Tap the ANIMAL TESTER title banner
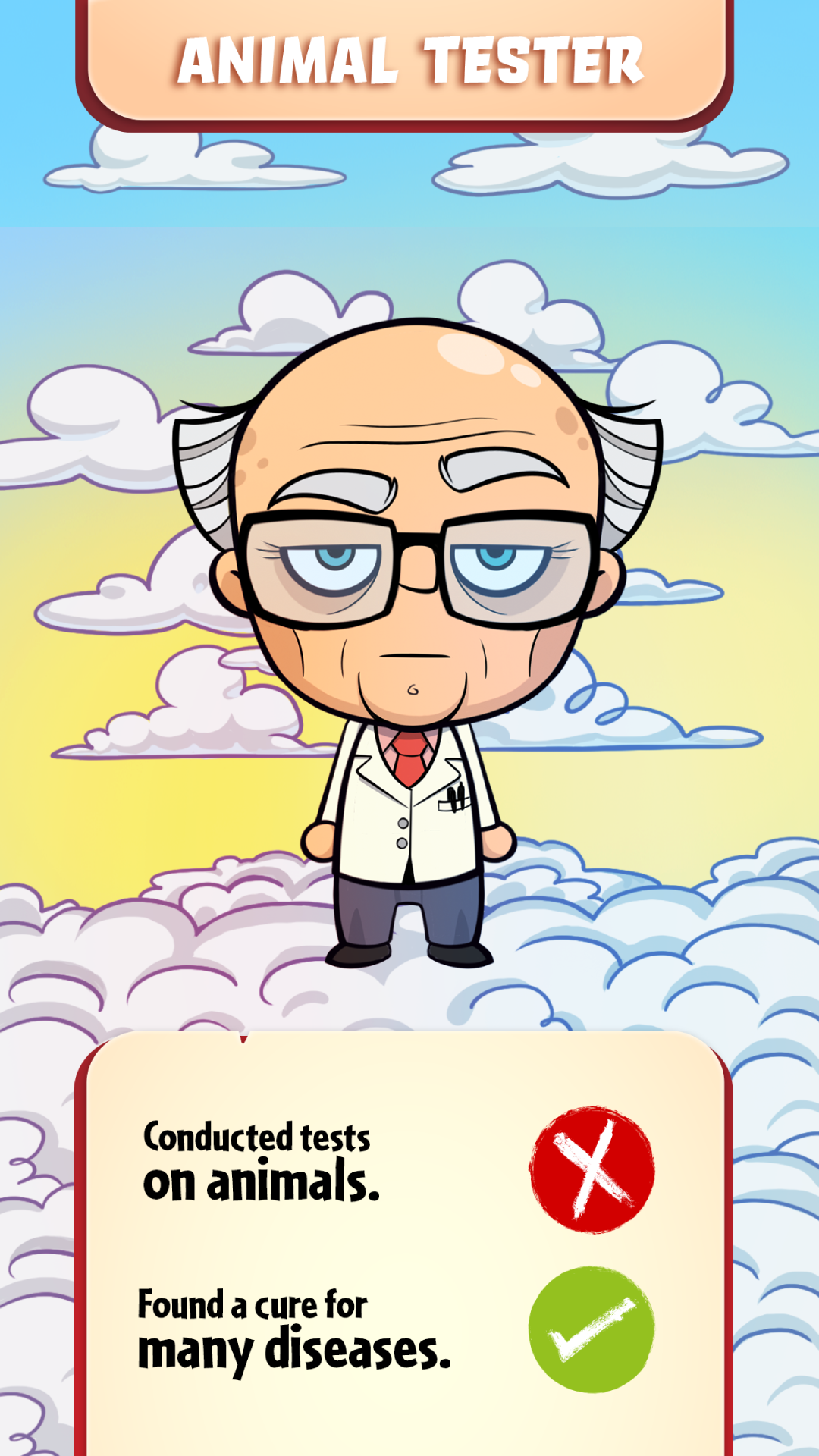This screenshot has width=819, height=1456. coord(409,61)
